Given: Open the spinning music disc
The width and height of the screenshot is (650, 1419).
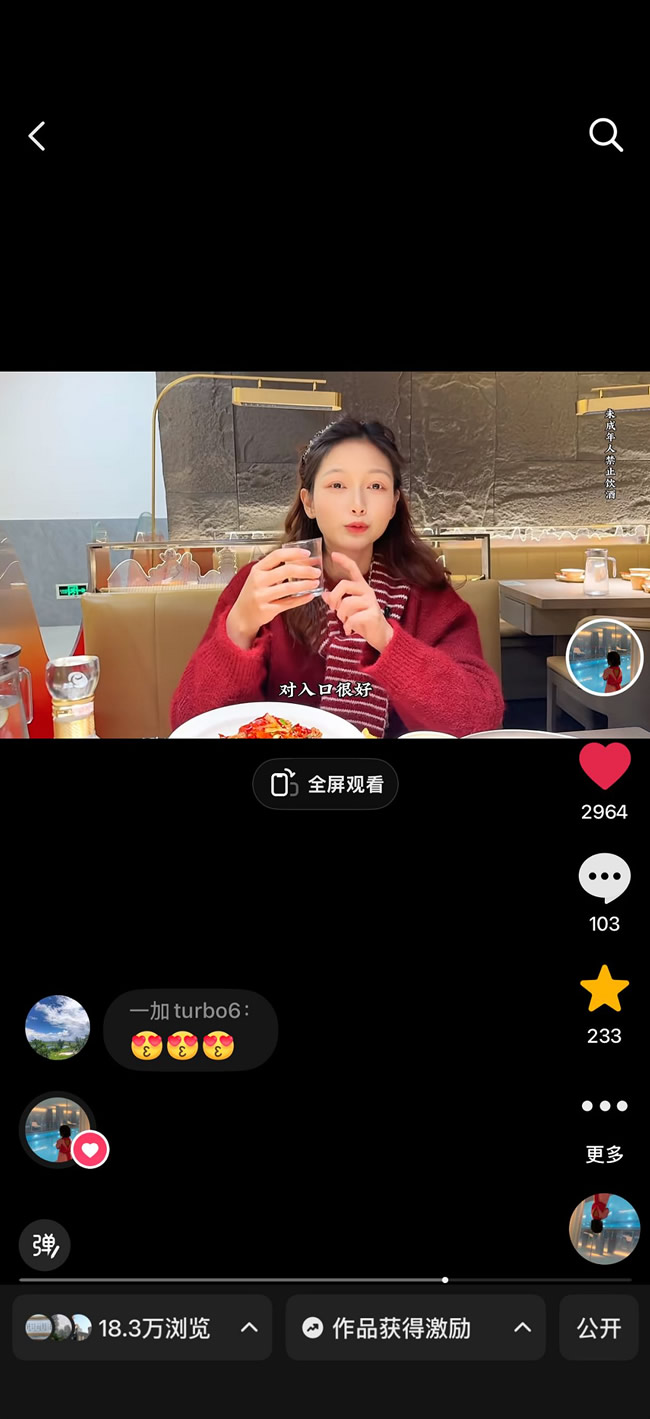Looking at the screenshot, I should tap(604, 1228).
